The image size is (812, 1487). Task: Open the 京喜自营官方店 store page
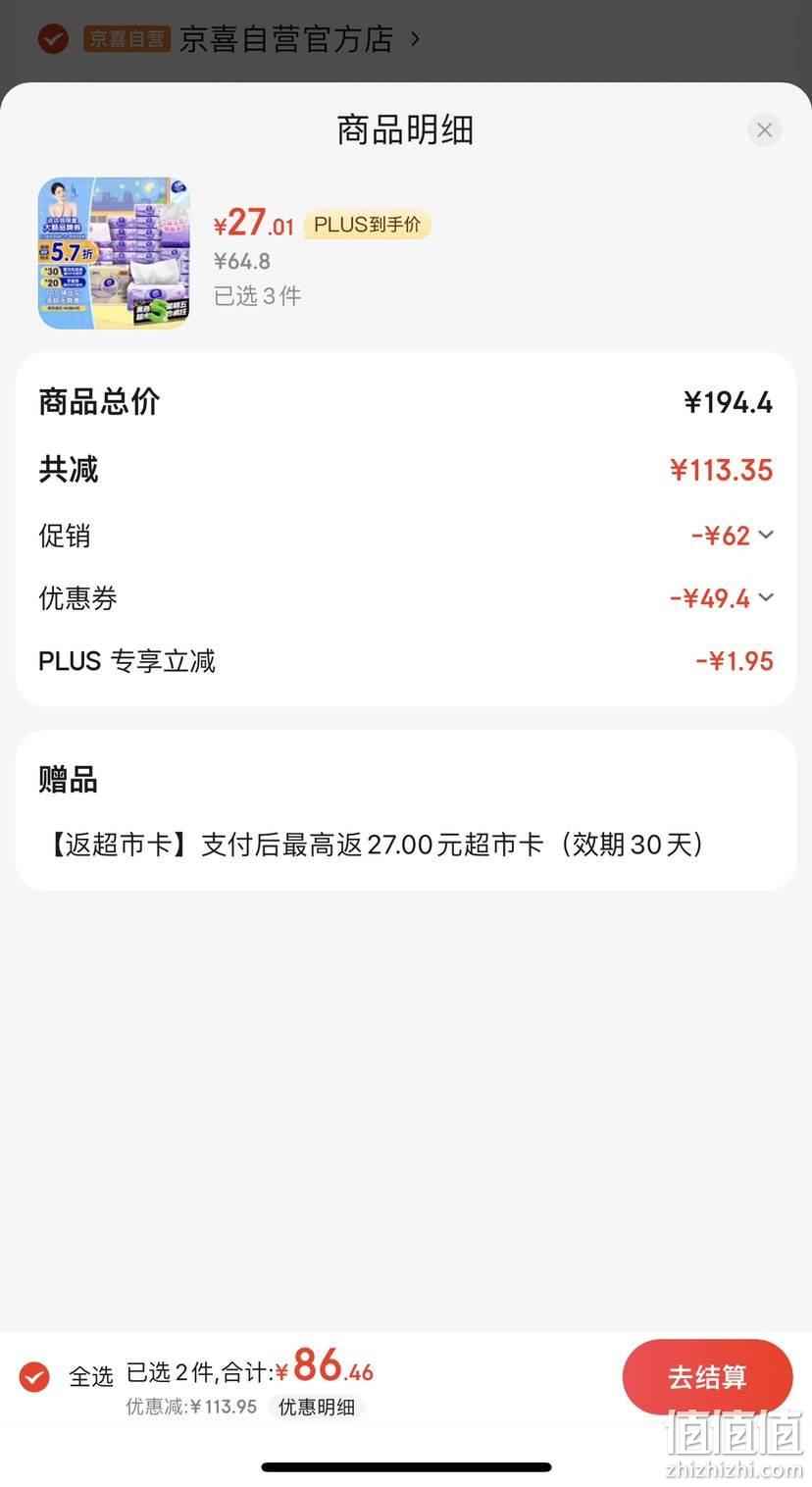(286, 39)
